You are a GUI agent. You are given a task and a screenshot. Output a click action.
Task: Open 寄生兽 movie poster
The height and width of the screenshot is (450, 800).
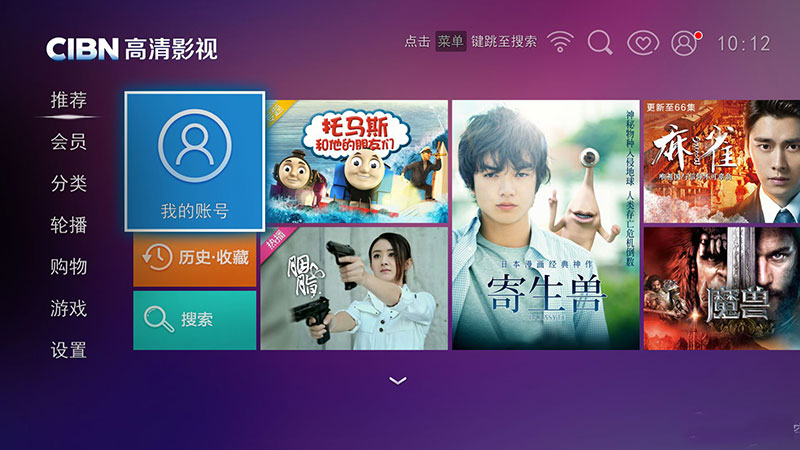point(545,225)
